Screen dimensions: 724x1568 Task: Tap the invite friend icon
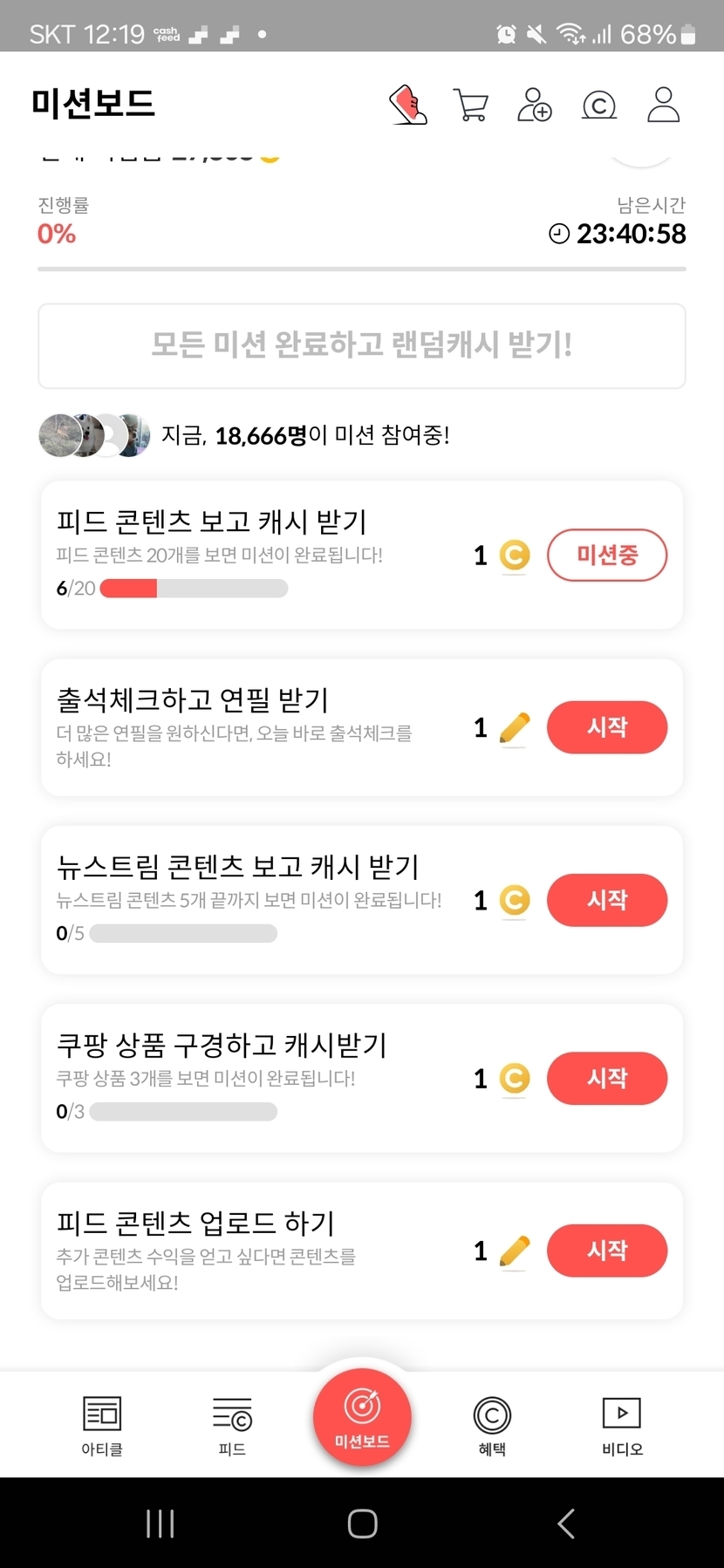[x=535, y=105]
